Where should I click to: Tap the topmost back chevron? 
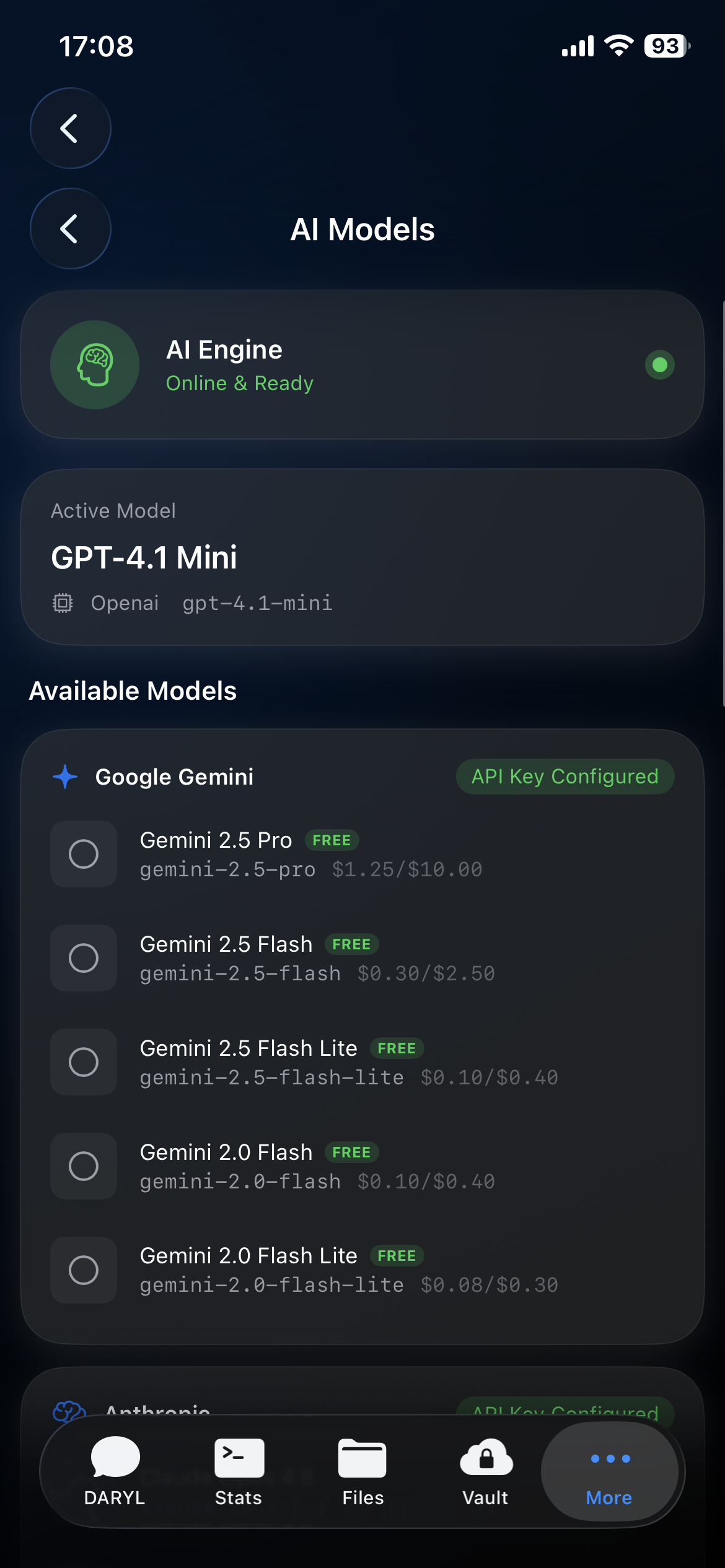[x=70, y=128]
